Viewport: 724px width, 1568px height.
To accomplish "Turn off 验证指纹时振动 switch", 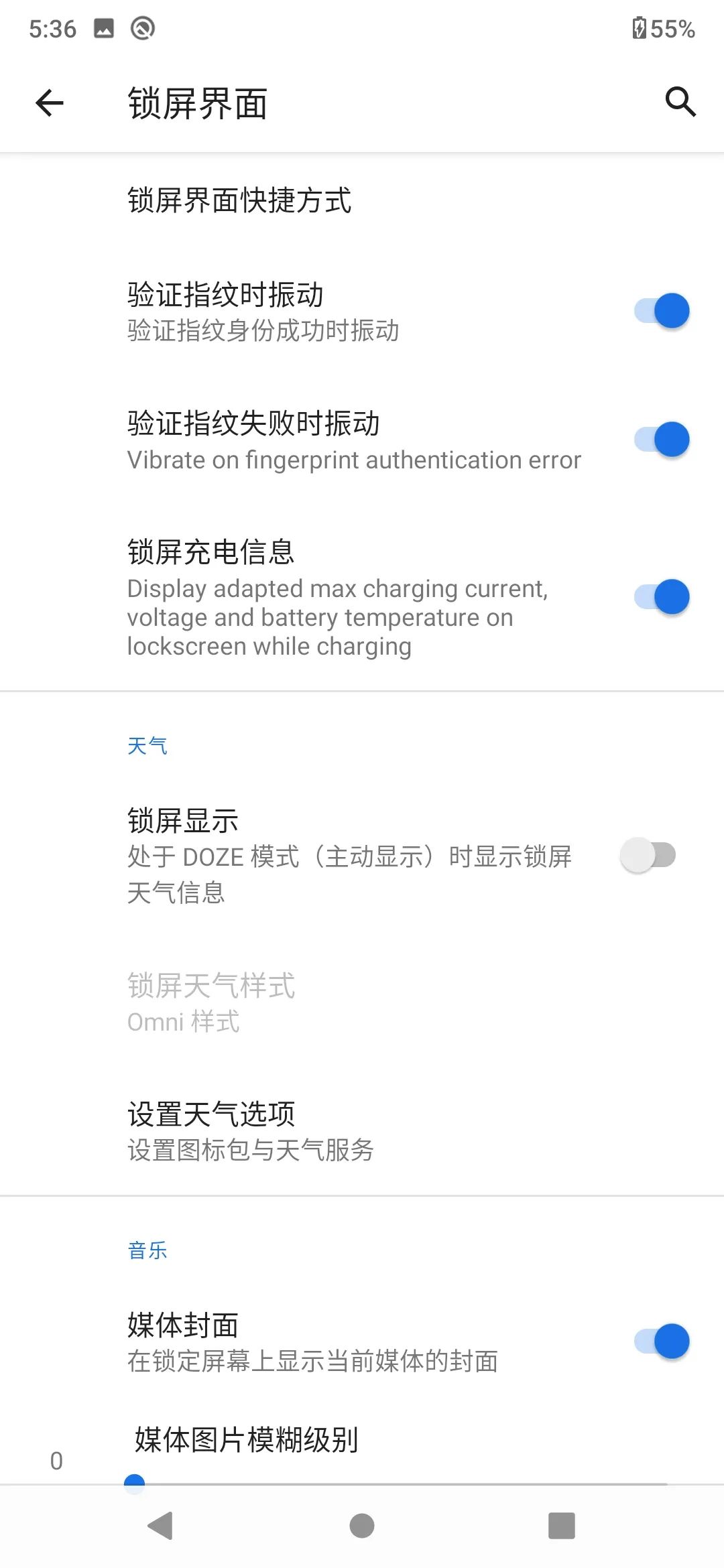I will pos(662,311).
